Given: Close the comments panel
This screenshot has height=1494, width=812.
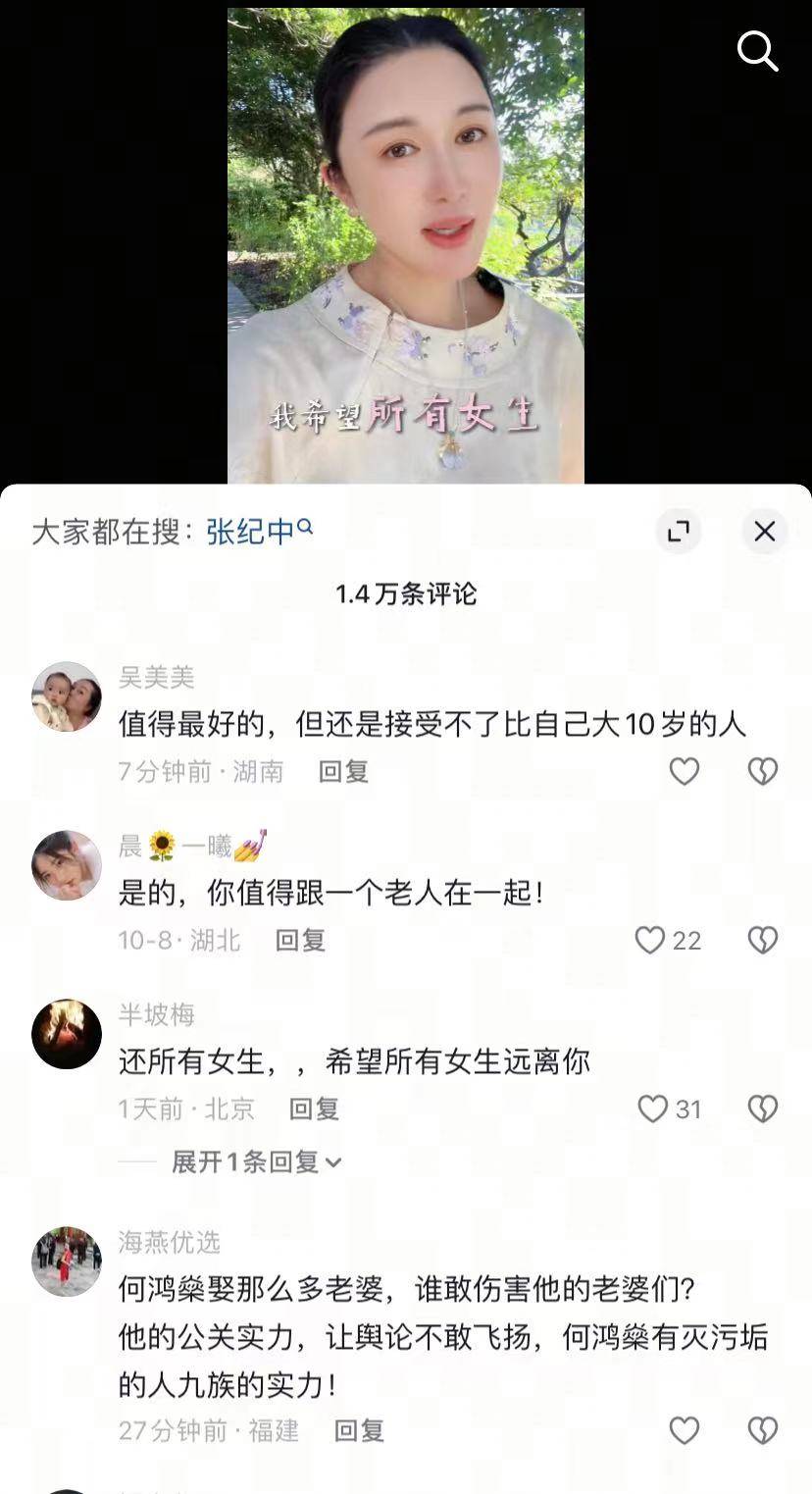Looking at the screenshot, I should point(764,532).
